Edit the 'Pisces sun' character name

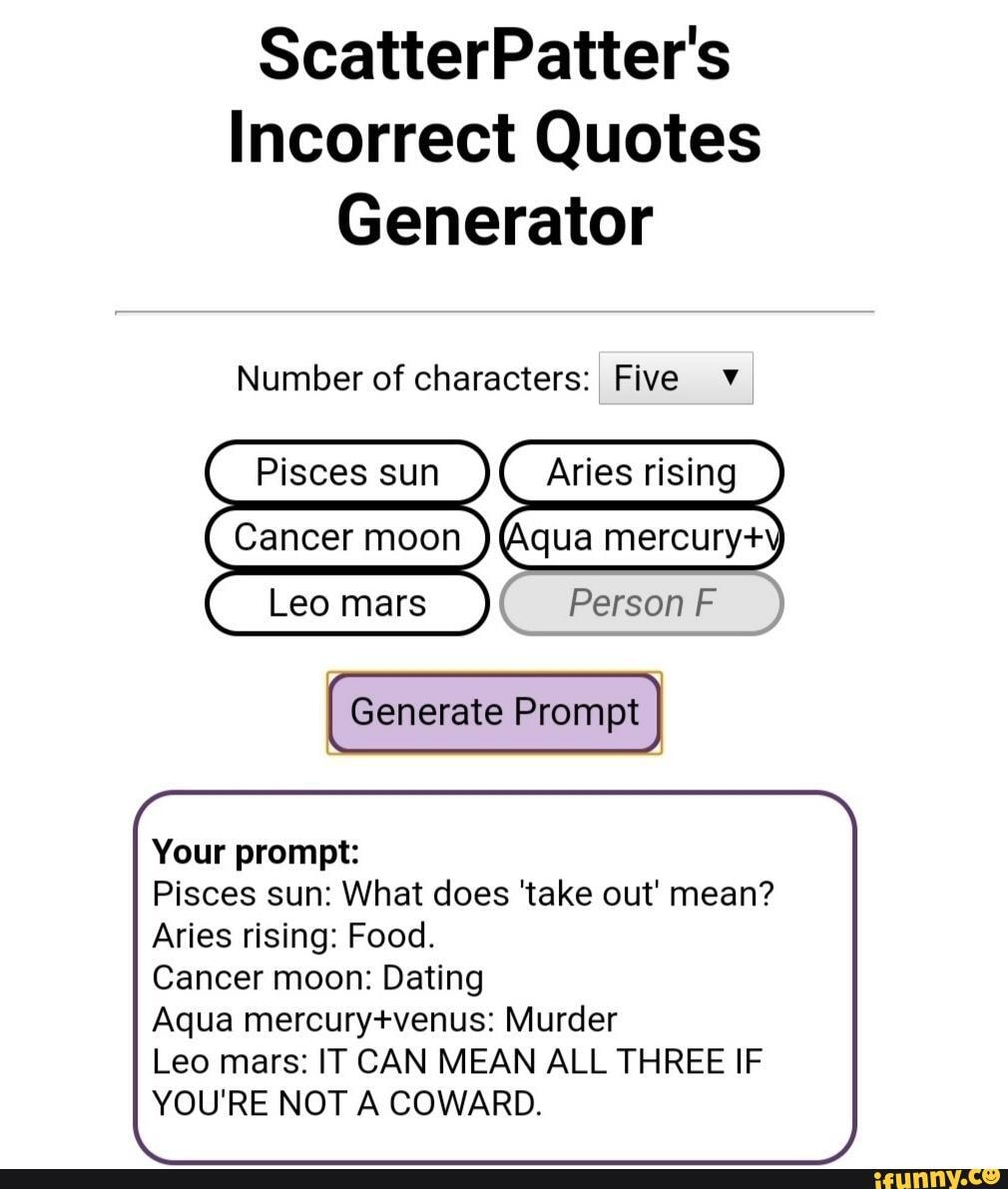pos(346,471)
